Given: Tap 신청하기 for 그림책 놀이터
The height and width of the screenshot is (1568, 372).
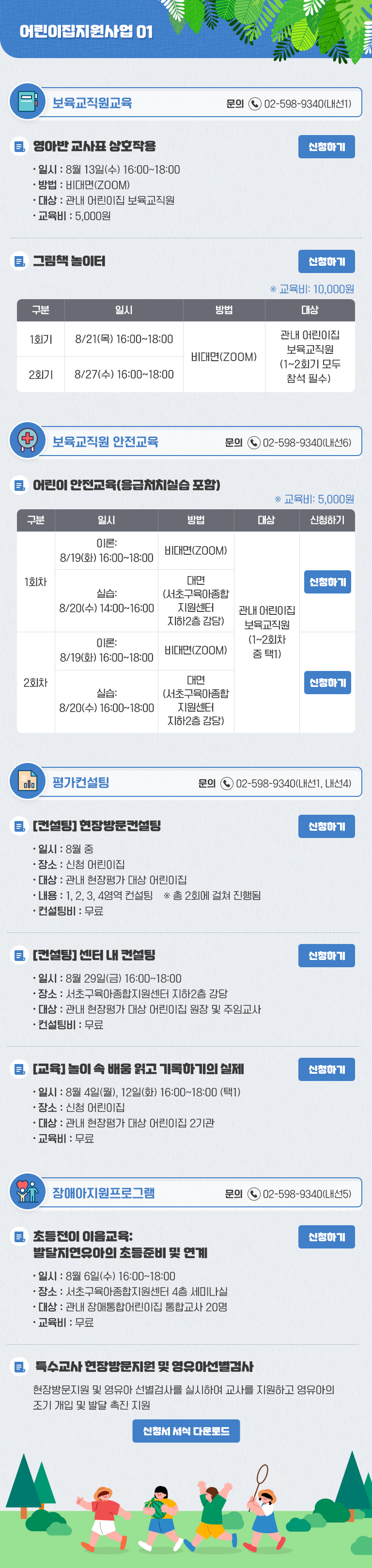Looking at the screenshot, I should (x=326, y=262).
